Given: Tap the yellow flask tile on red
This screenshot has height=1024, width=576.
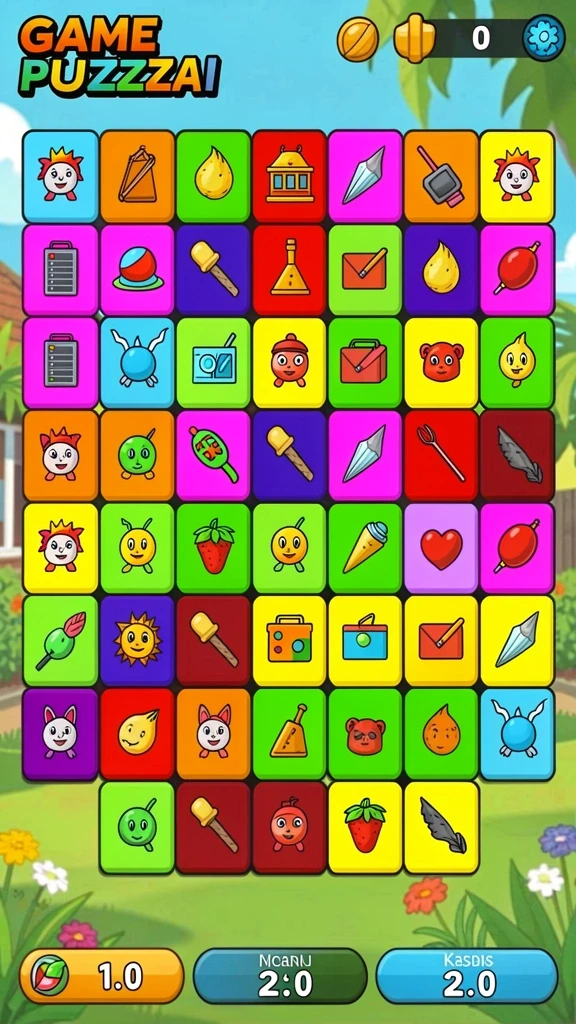Looking at the screenshot, I should (289, 270).
